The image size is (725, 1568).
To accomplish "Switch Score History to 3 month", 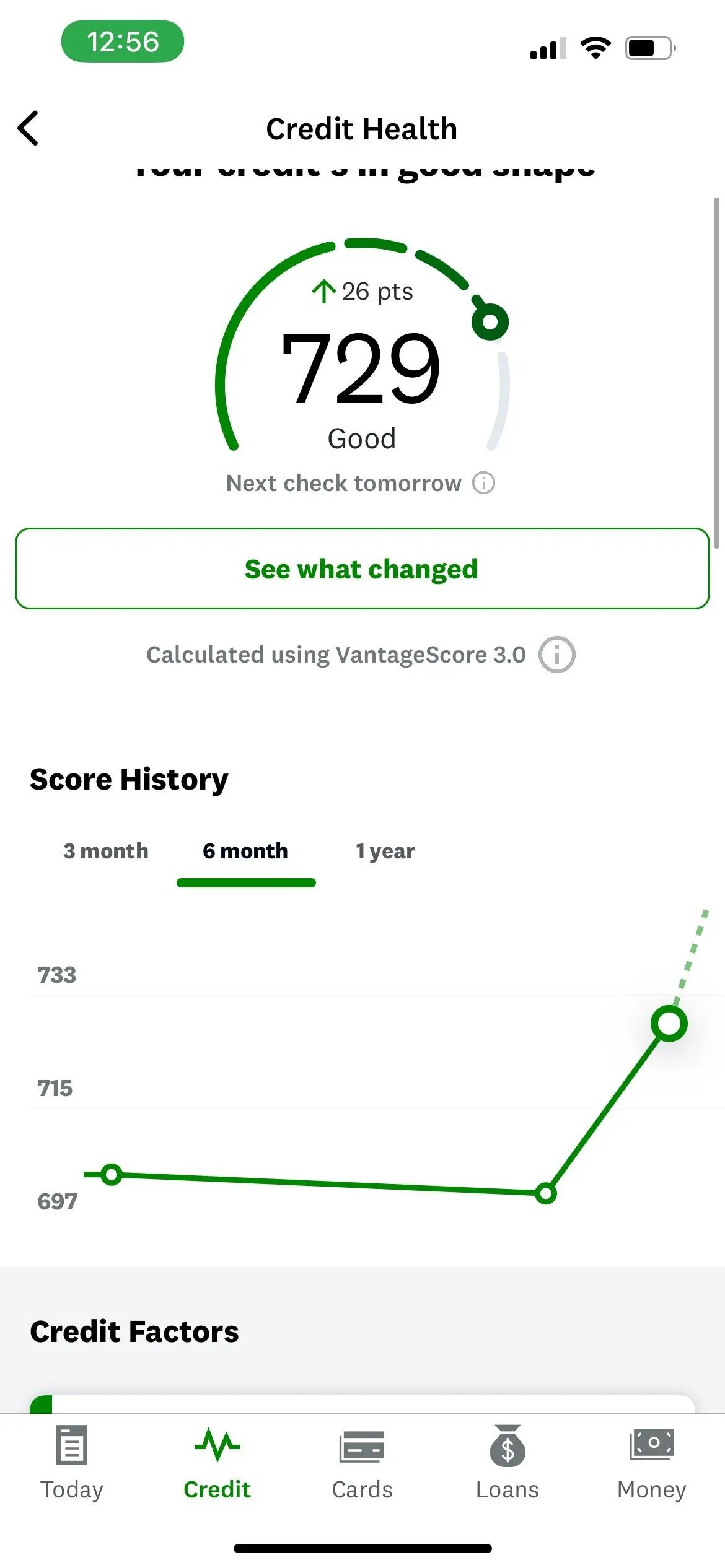I will [x=106, y=851].
